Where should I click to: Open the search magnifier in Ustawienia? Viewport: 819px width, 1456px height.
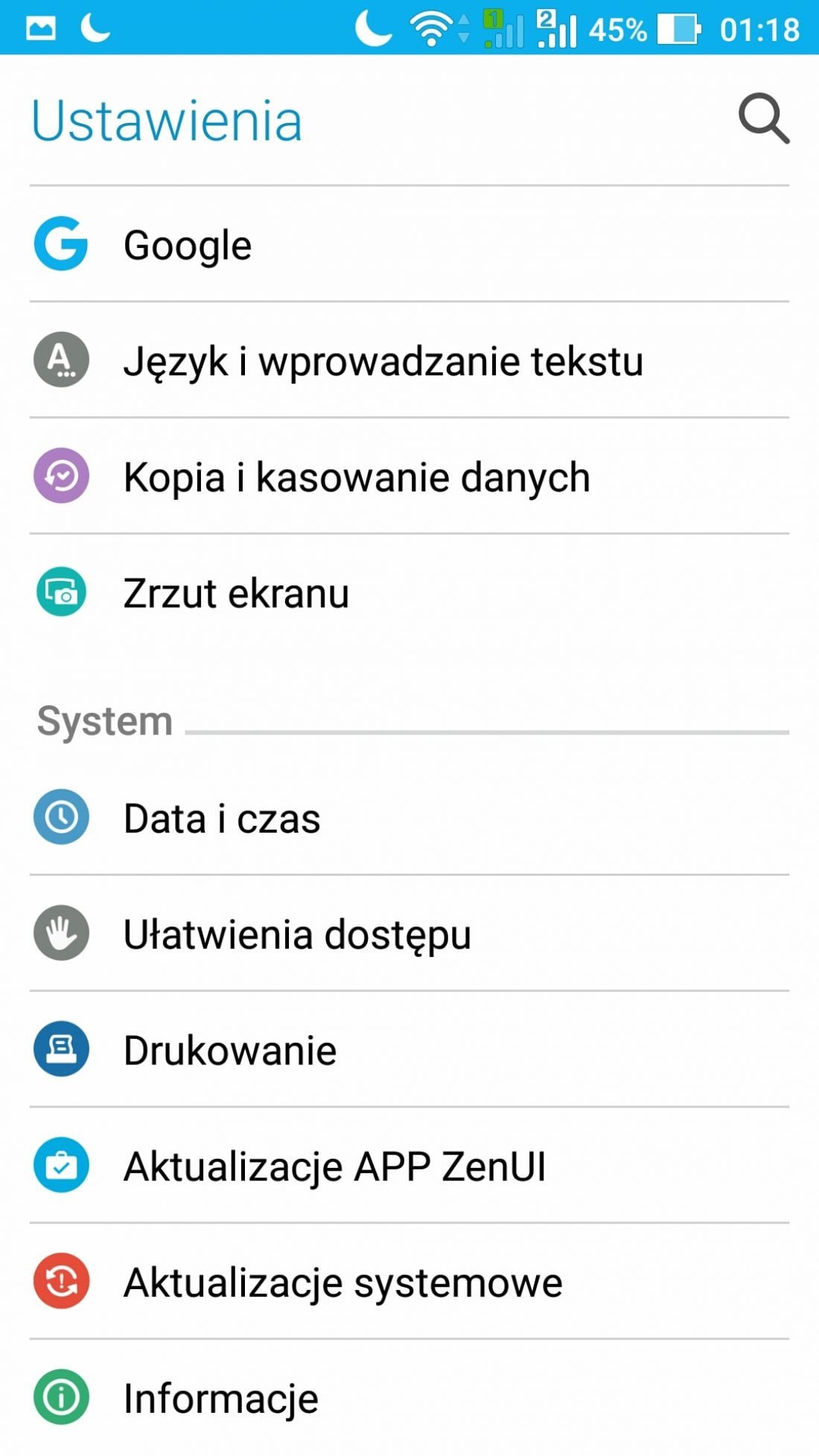click(763, 118)
